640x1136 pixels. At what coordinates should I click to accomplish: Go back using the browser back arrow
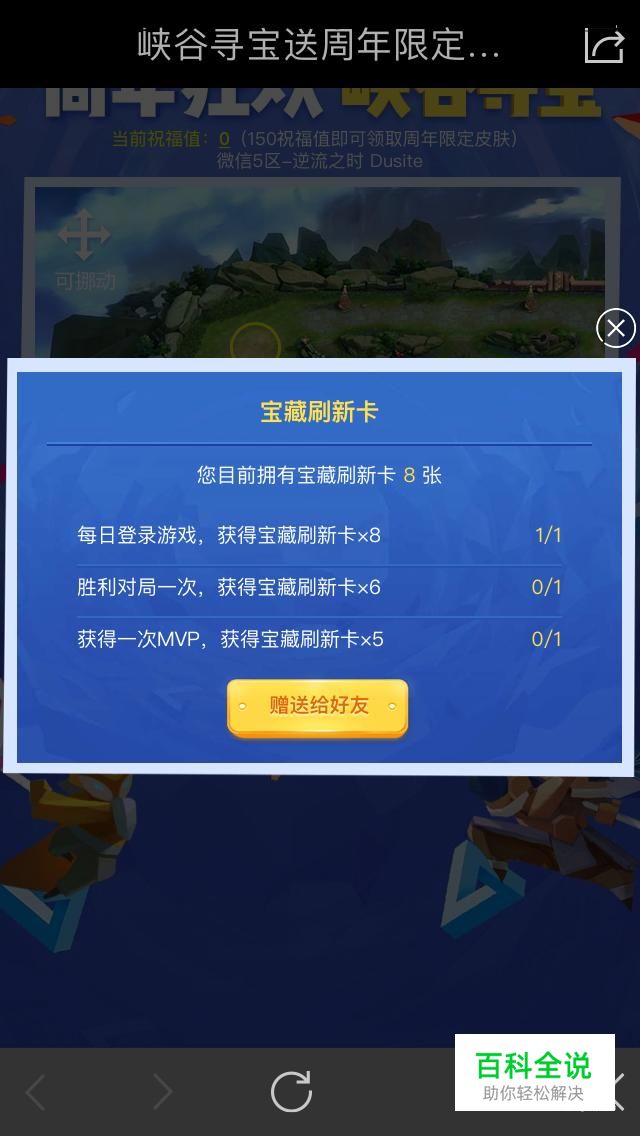36,1092
